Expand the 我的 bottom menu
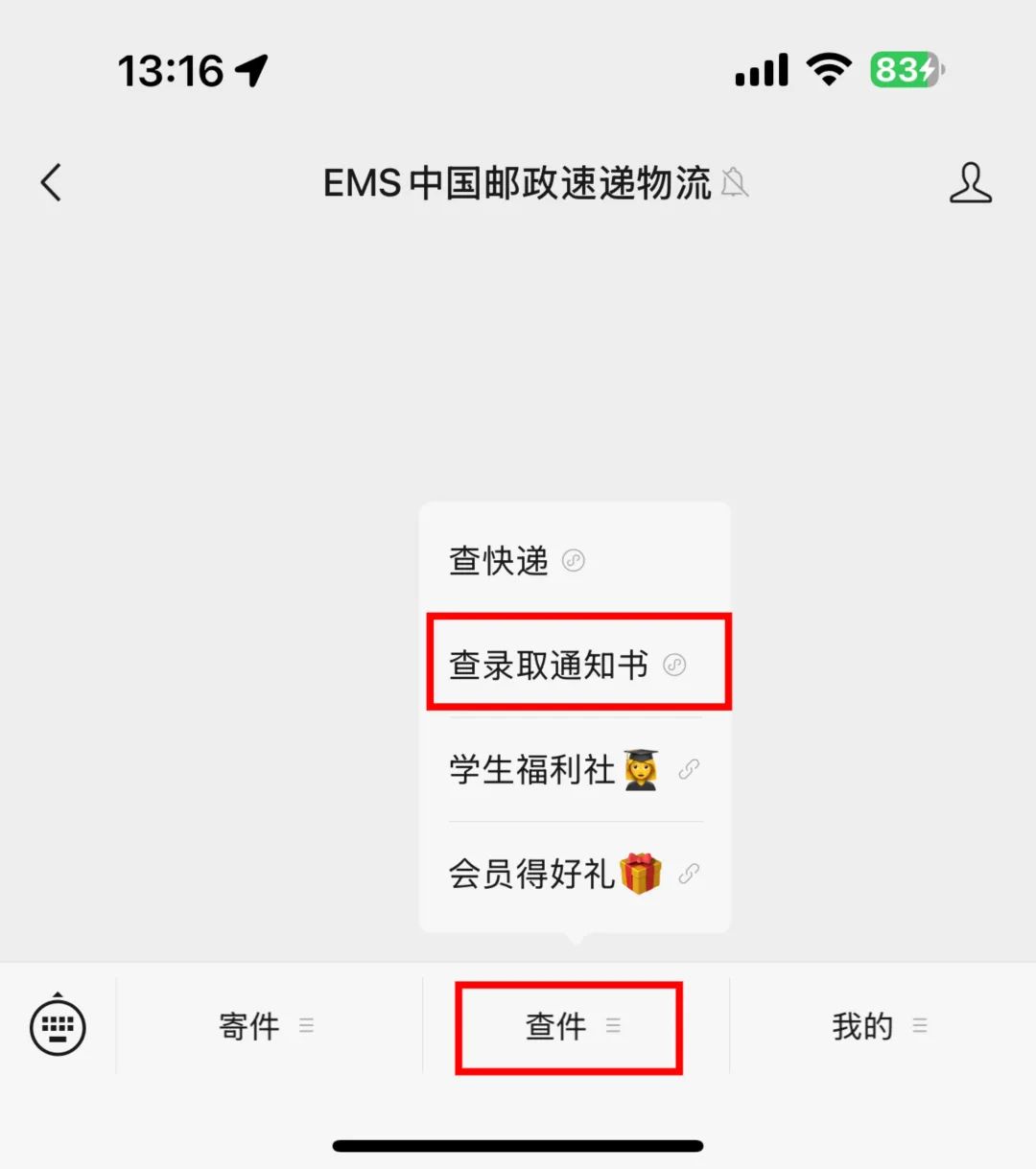 (x=879, y=1026)
